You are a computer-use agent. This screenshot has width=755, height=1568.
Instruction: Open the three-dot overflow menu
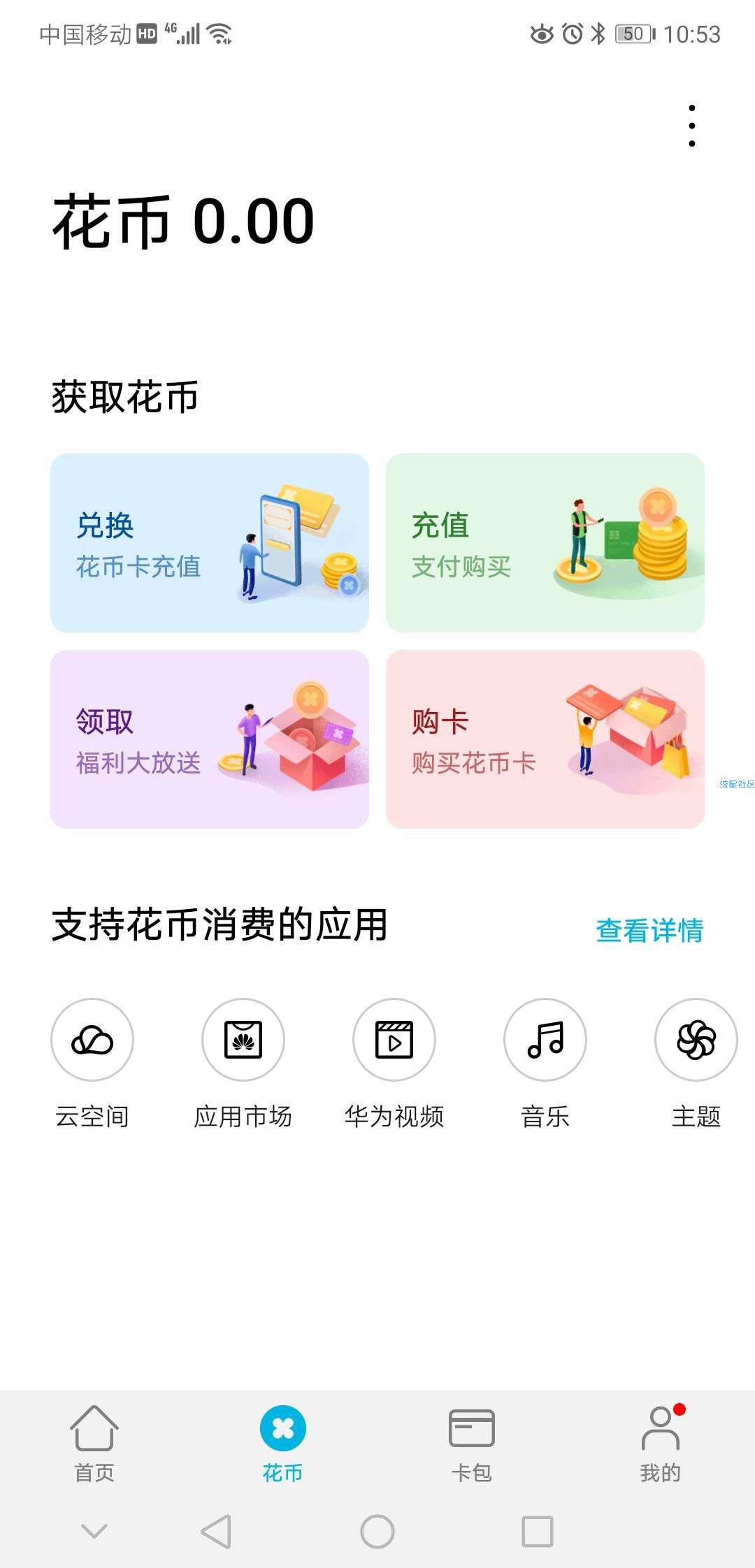point(692,126)
